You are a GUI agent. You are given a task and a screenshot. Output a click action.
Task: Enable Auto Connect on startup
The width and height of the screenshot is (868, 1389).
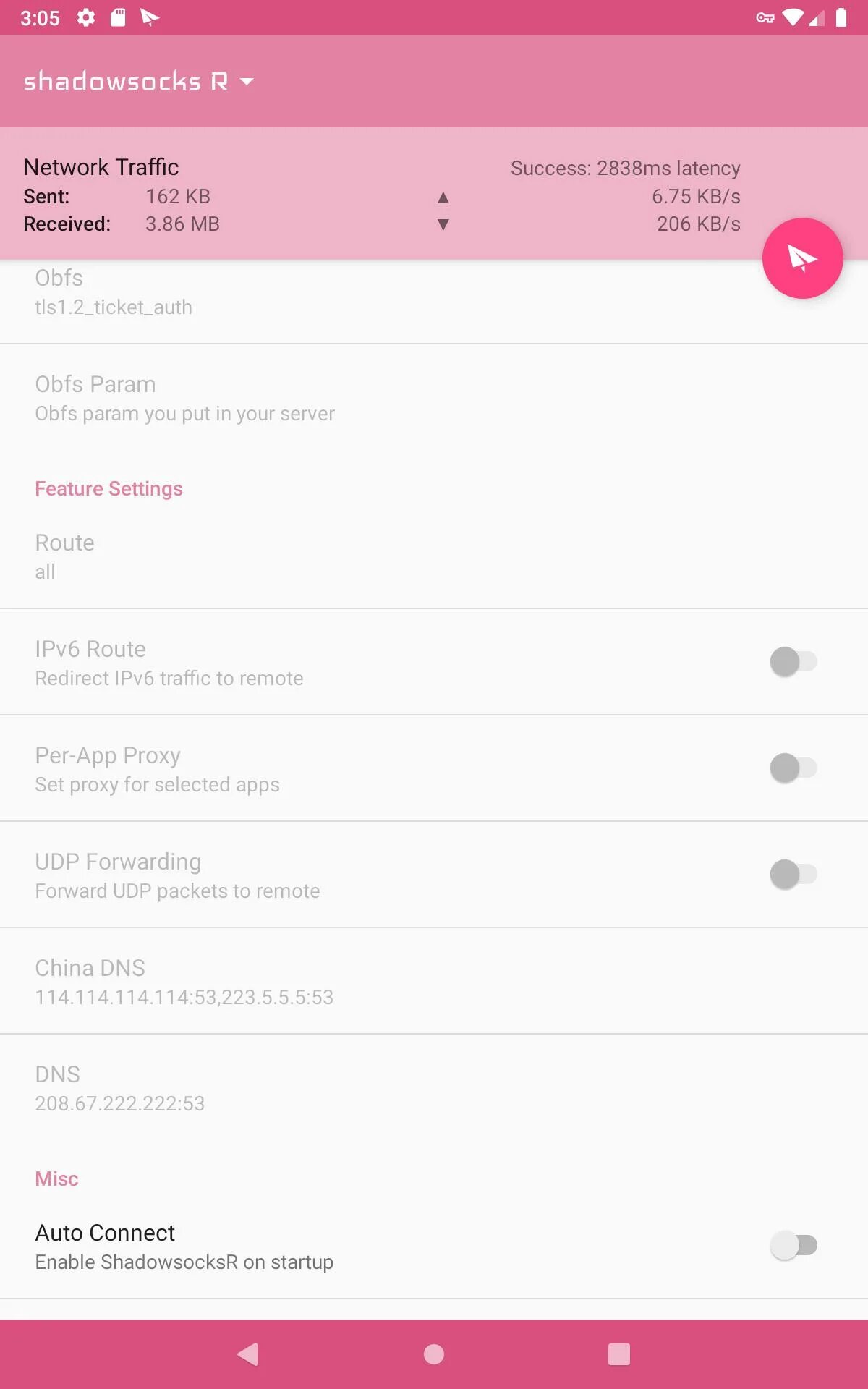(793, 1246)
